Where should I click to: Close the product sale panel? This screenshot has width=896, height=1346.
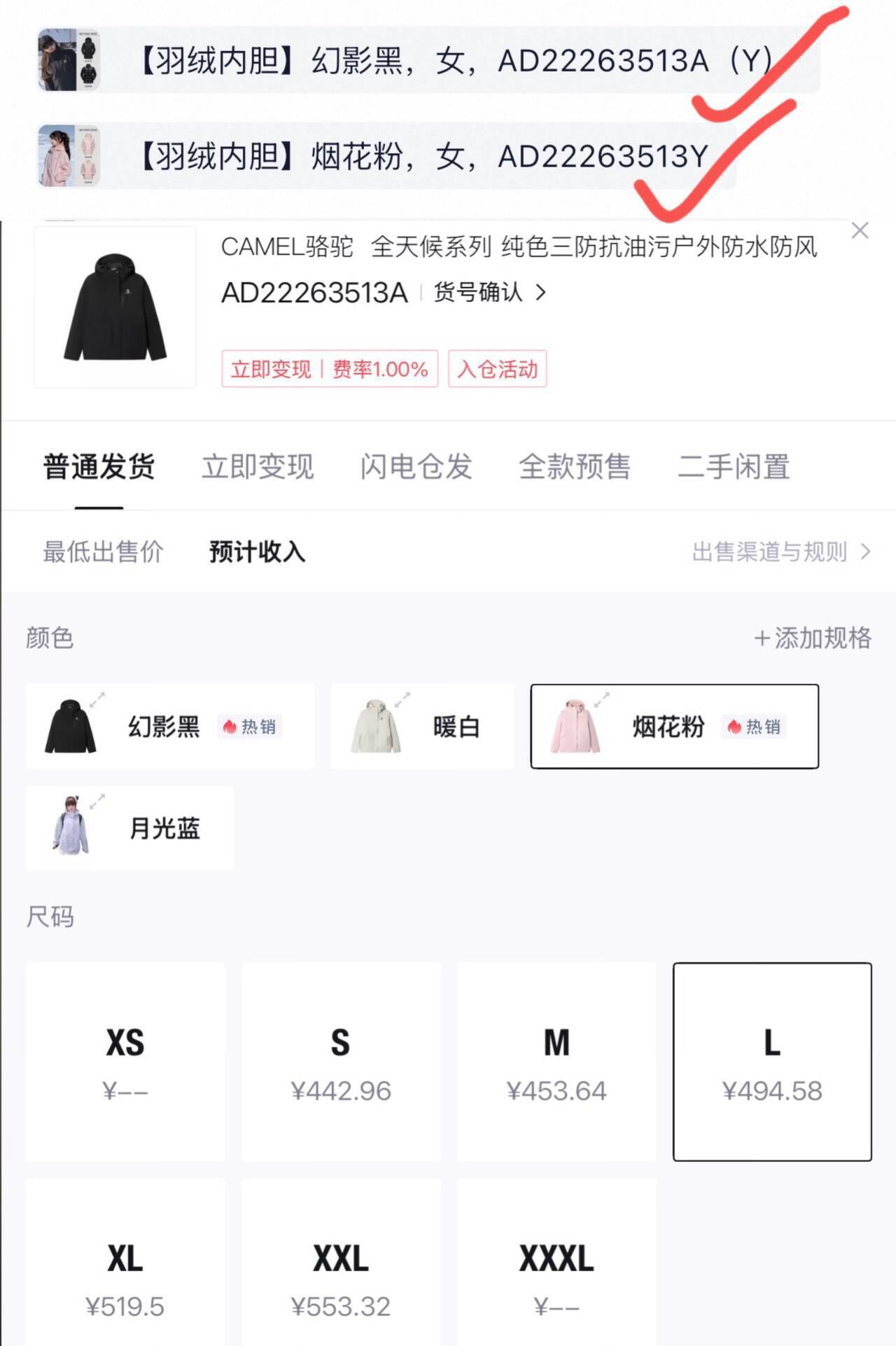[x=860, y=231]
